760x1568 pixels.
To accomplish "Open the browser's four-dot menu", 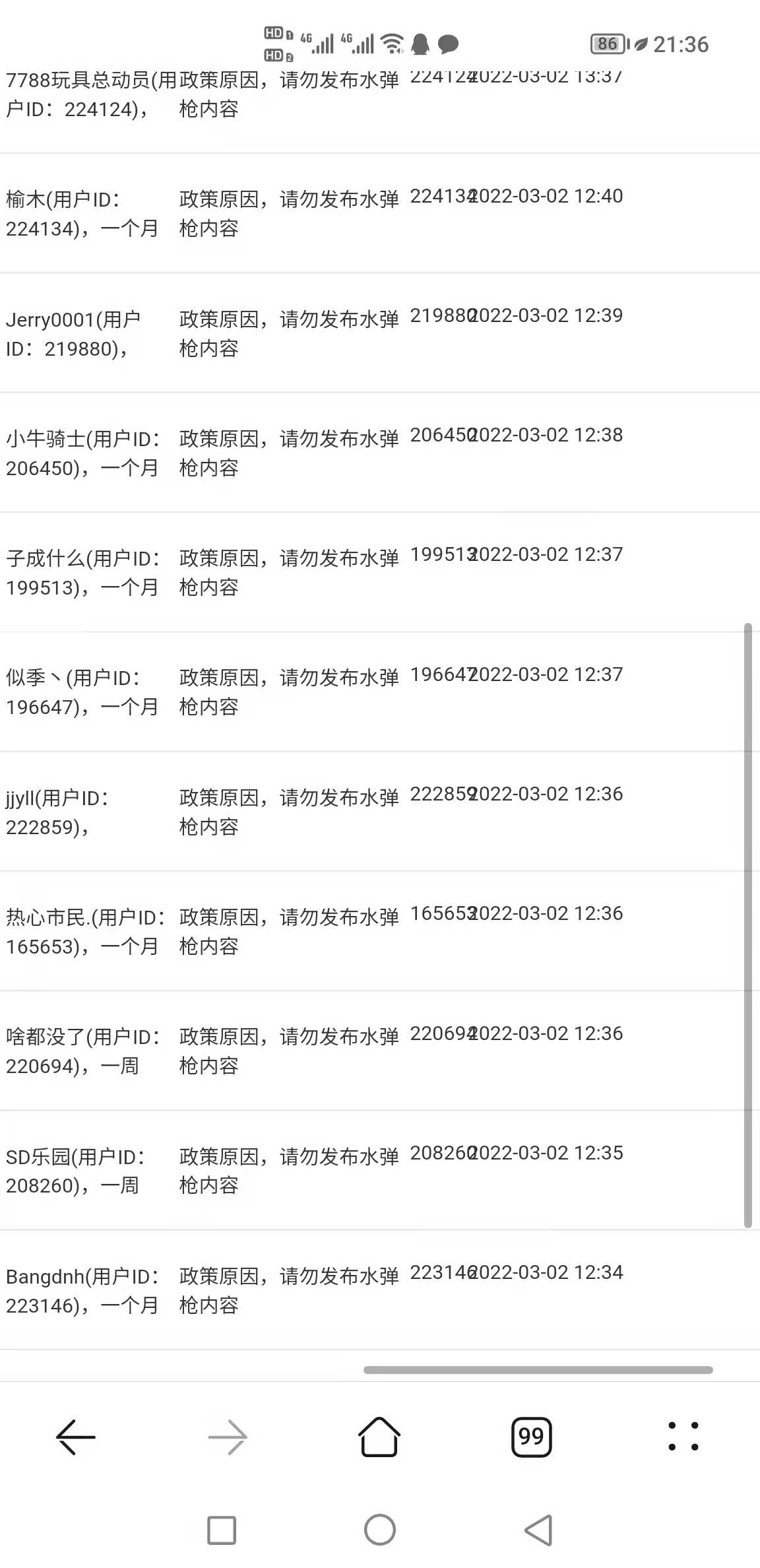I will (683, 1437).
